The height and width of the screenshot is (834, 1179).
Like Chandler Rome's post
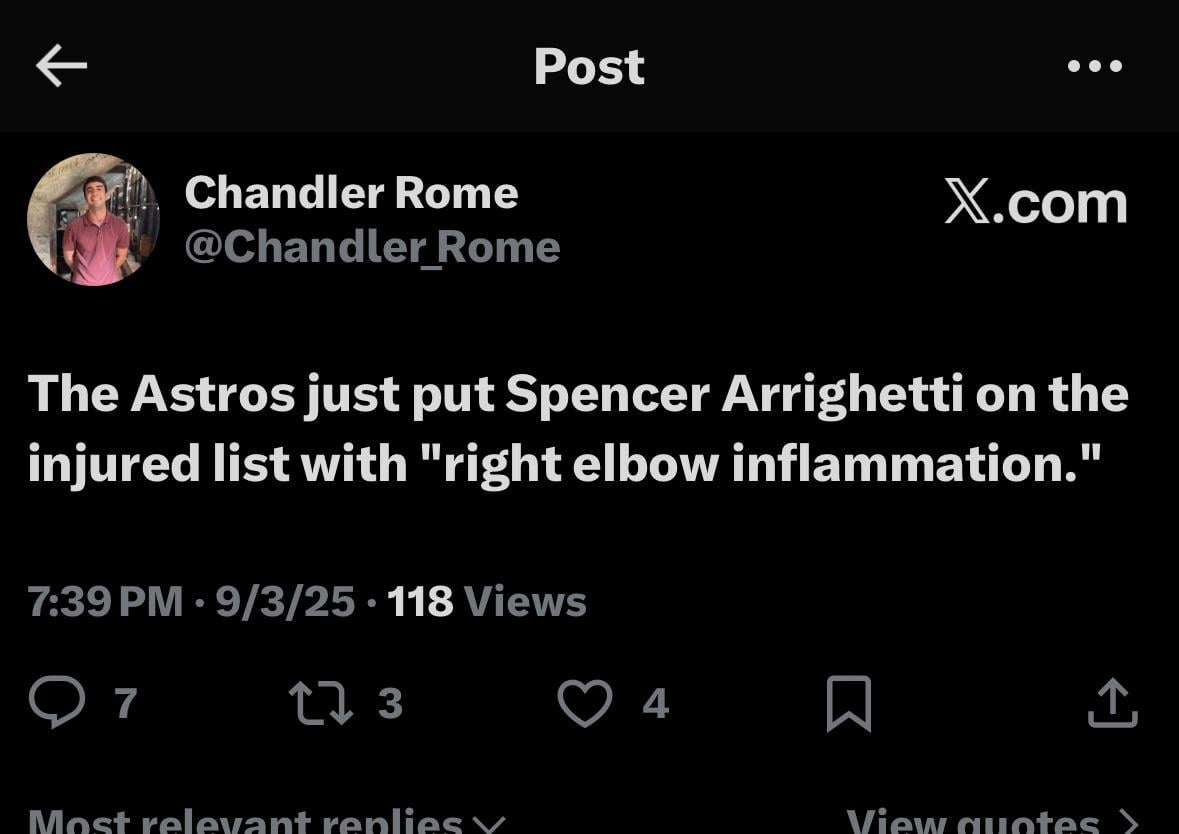tap(584, 702)
